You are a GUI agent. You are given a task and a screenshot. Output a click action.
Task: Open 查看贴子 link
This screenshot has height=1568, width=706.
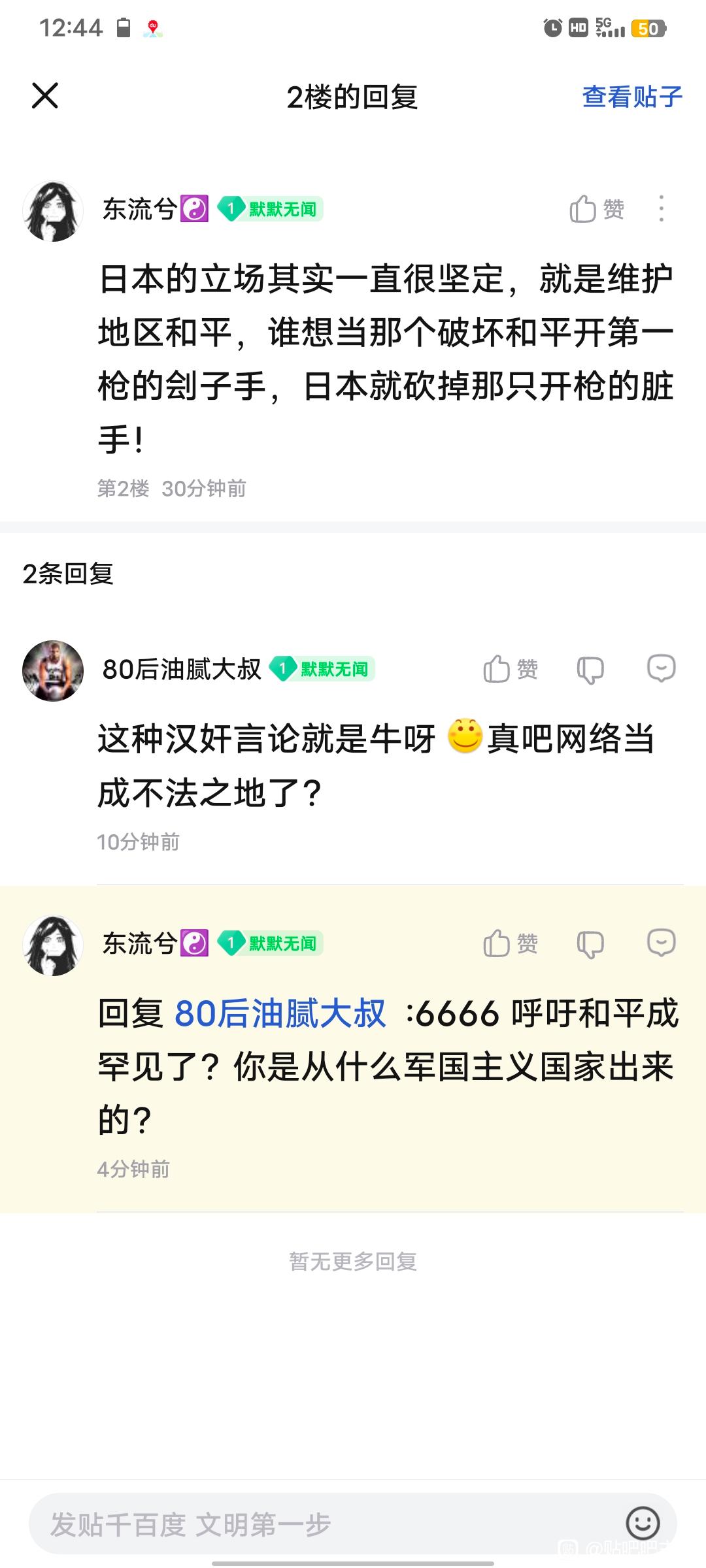pyautogui.click(x=631, y=97)
